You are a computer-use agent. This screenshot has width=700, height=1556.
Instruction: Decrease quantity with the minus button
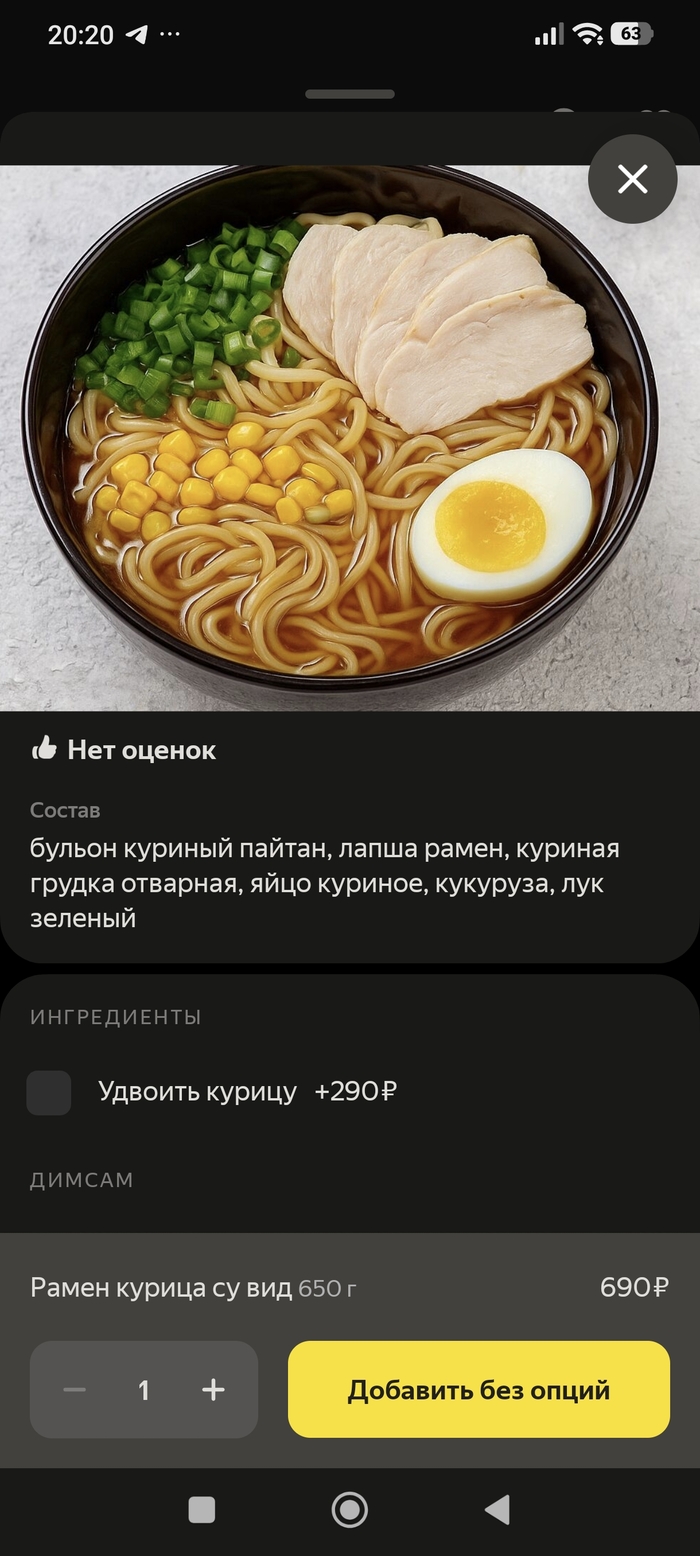75,1390
